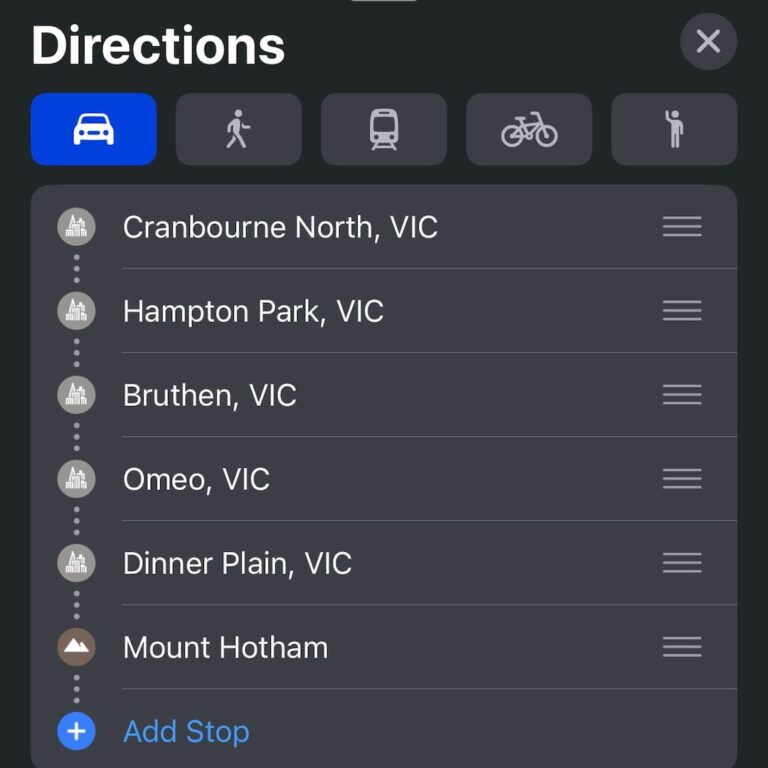Change the Mount Hotham destination
768x768 pixels.
225,647
